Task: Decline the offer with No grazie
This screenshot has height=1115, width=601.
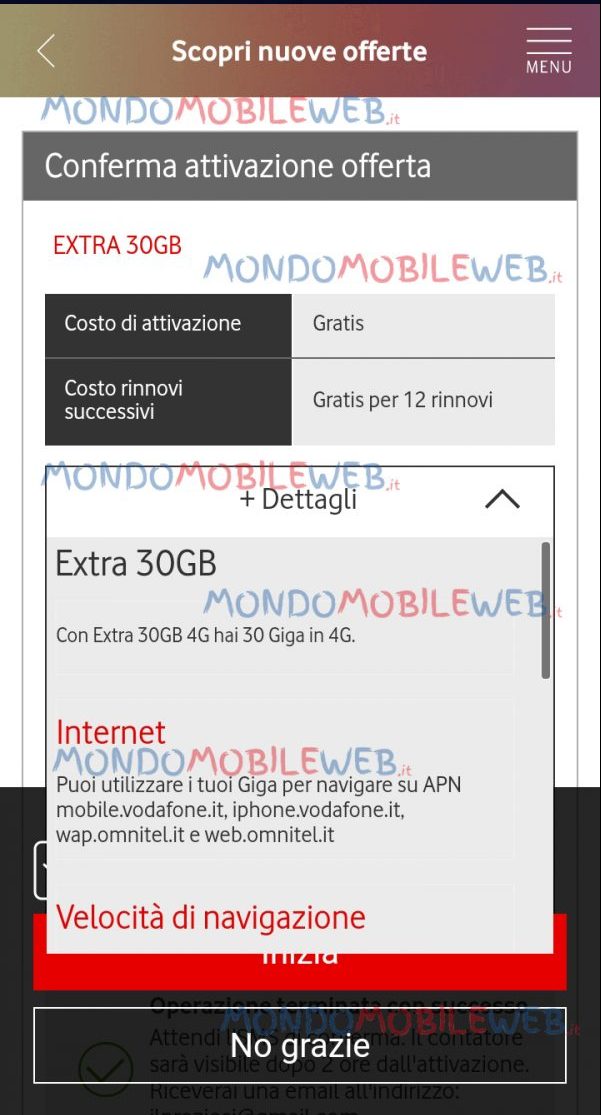Action: 299,1045
